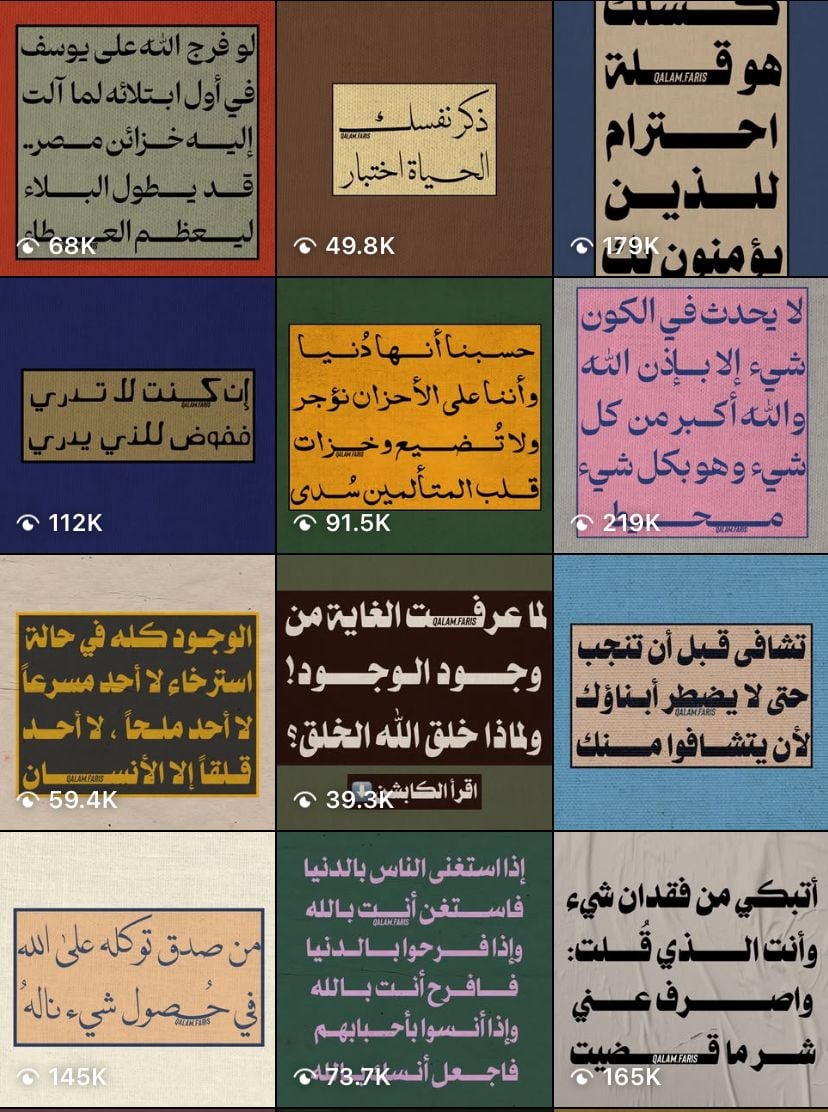Open the pink post with 219K views
This screenshot has height=1112, width=828.
pyautogui.click(x=691, y=415)
